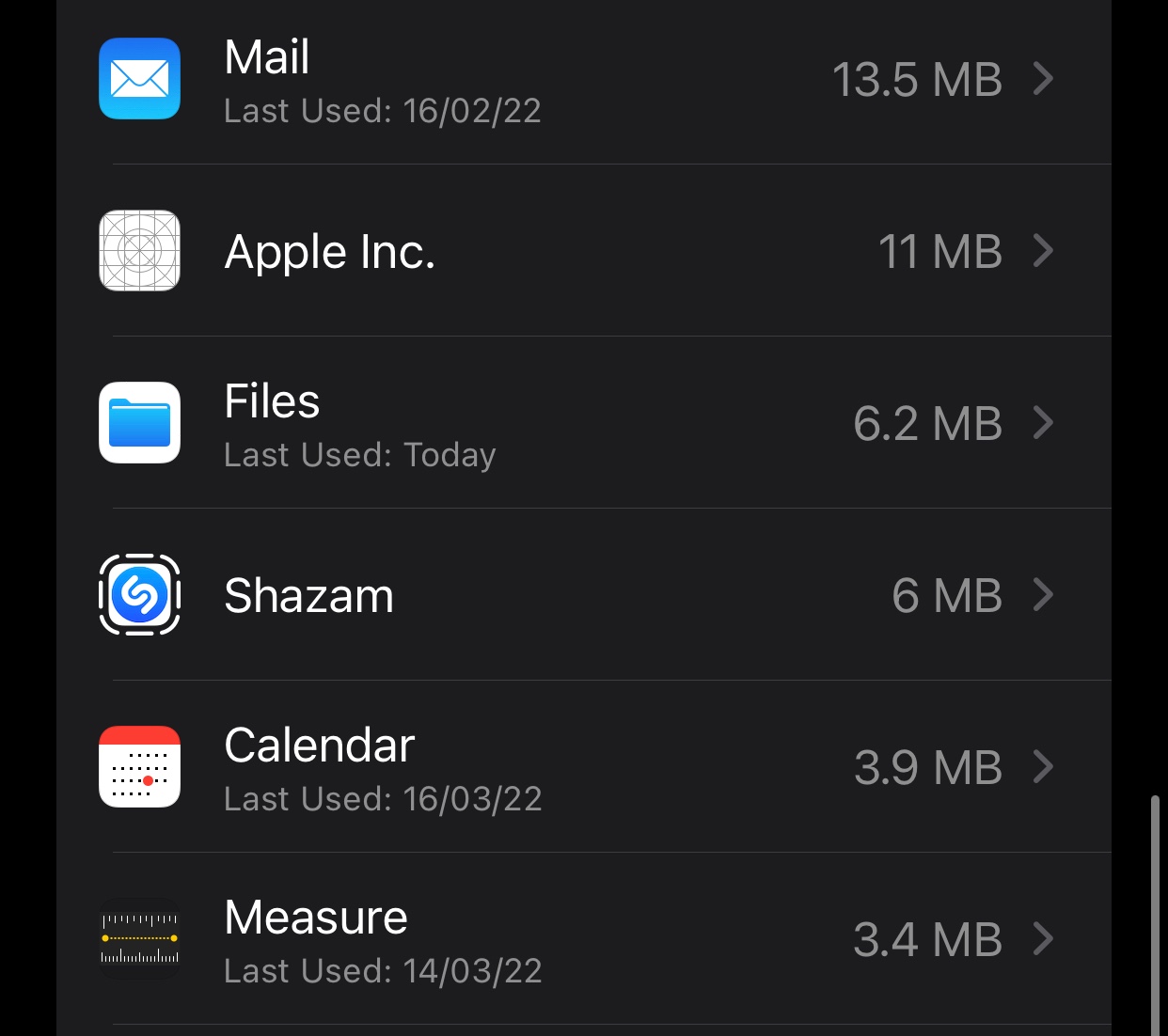This screenshot has height=1036, width=1168.
Task: Tap the Measure app row
Action: (x=583, y=939)
